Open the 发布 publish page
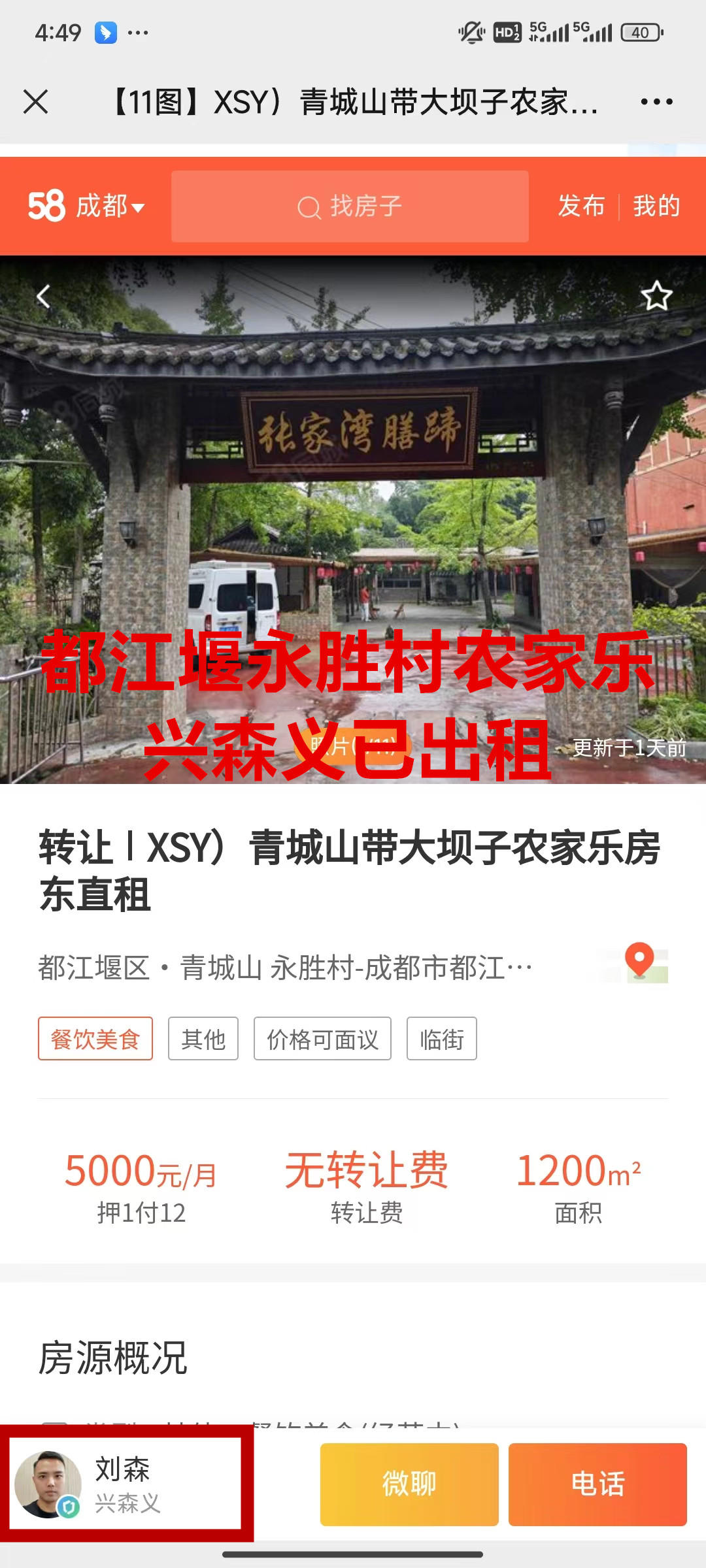Image resolution: width=706 pixels, height=1568 pixels. 581,206
